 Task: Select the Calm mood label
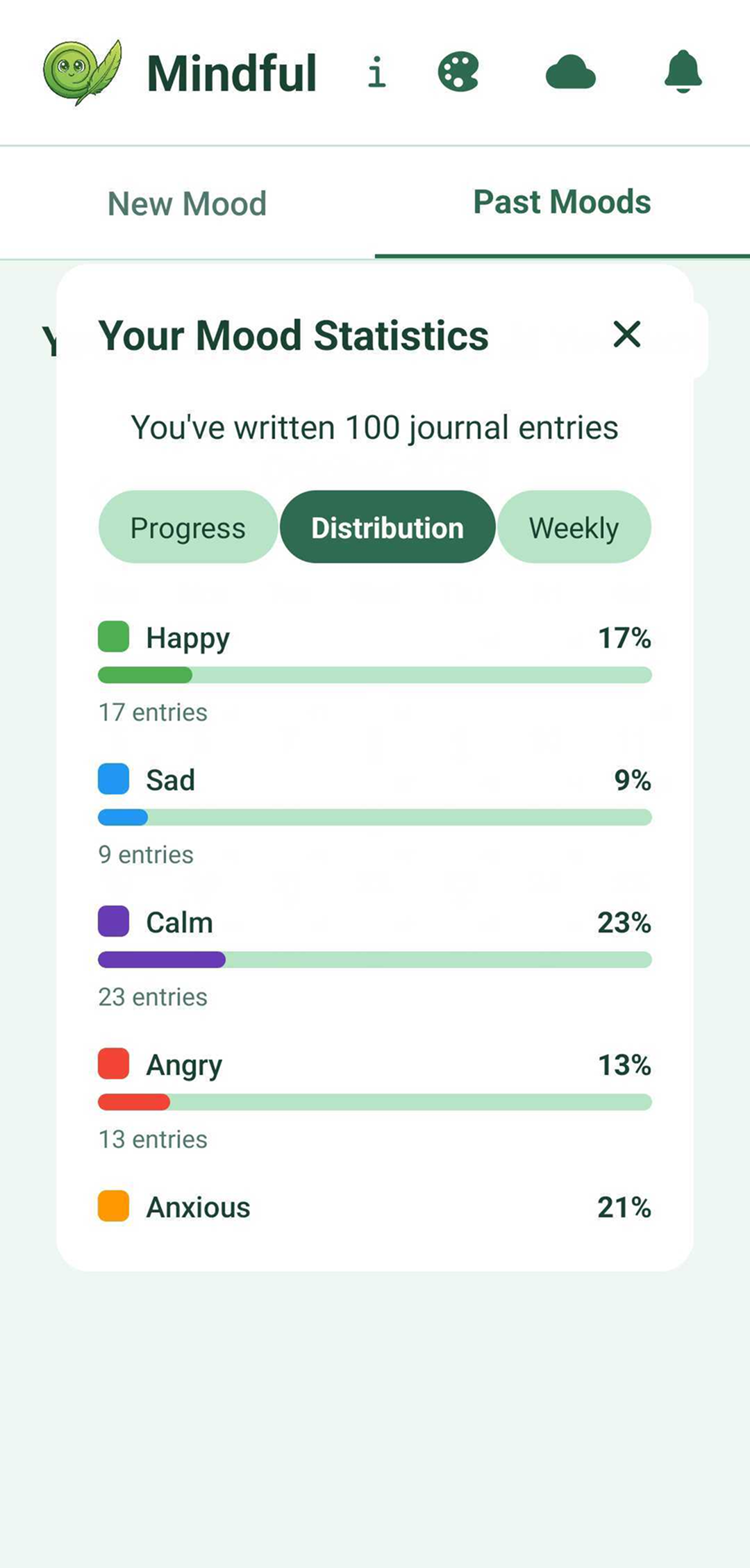click(x=178, y=921)
